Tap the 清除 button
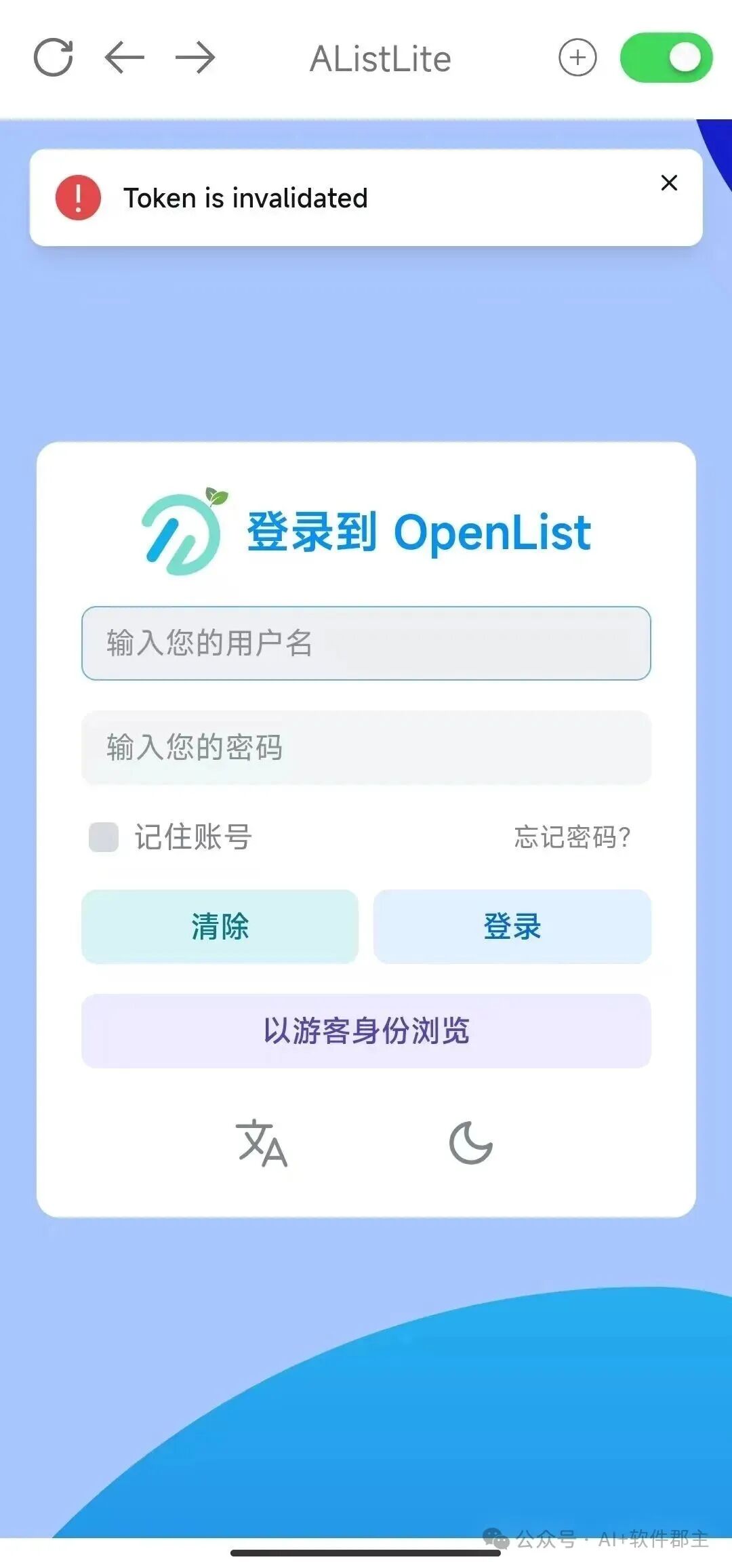The image size is (732, 1568). pos(220,927)
